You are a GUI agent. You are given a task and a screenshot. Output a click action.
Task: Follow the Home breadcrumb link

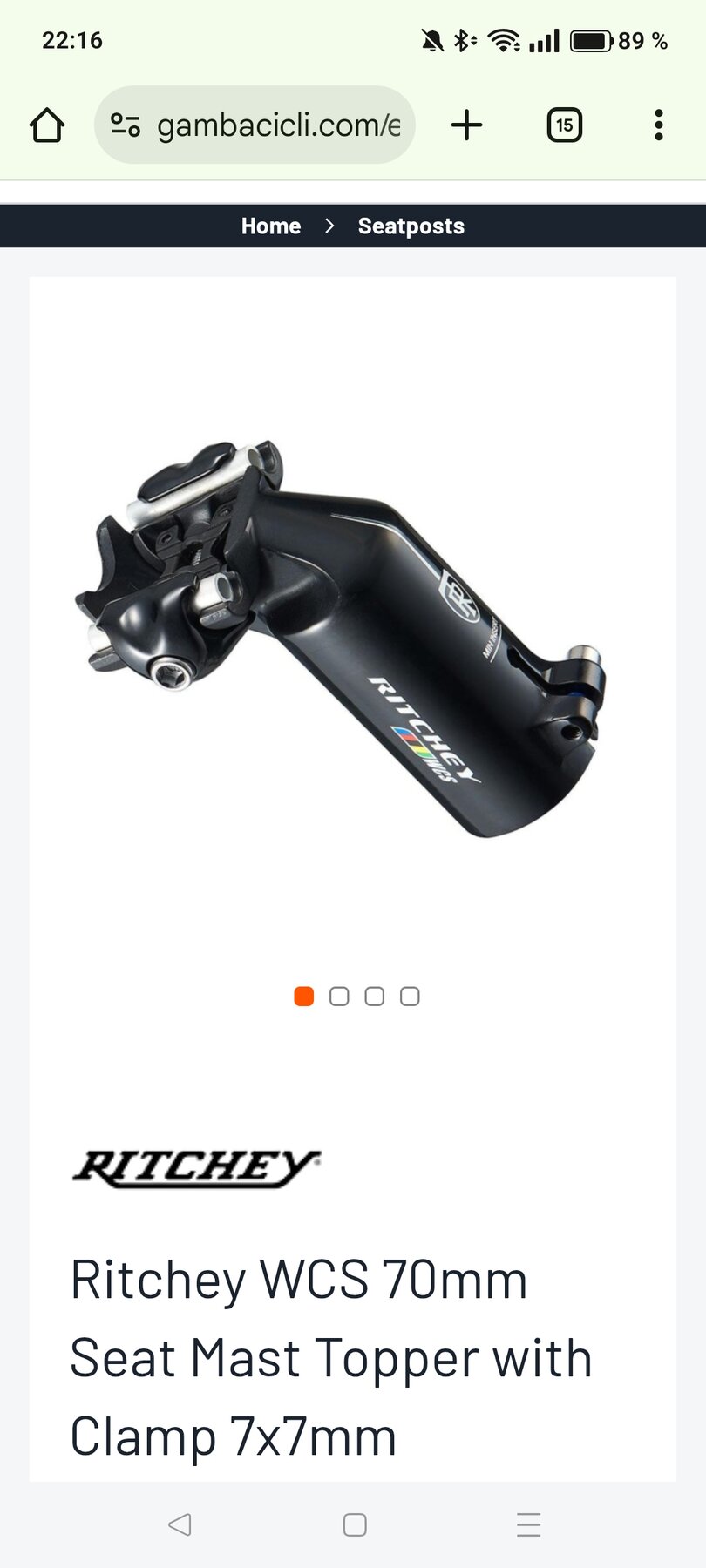coord(270,226)
